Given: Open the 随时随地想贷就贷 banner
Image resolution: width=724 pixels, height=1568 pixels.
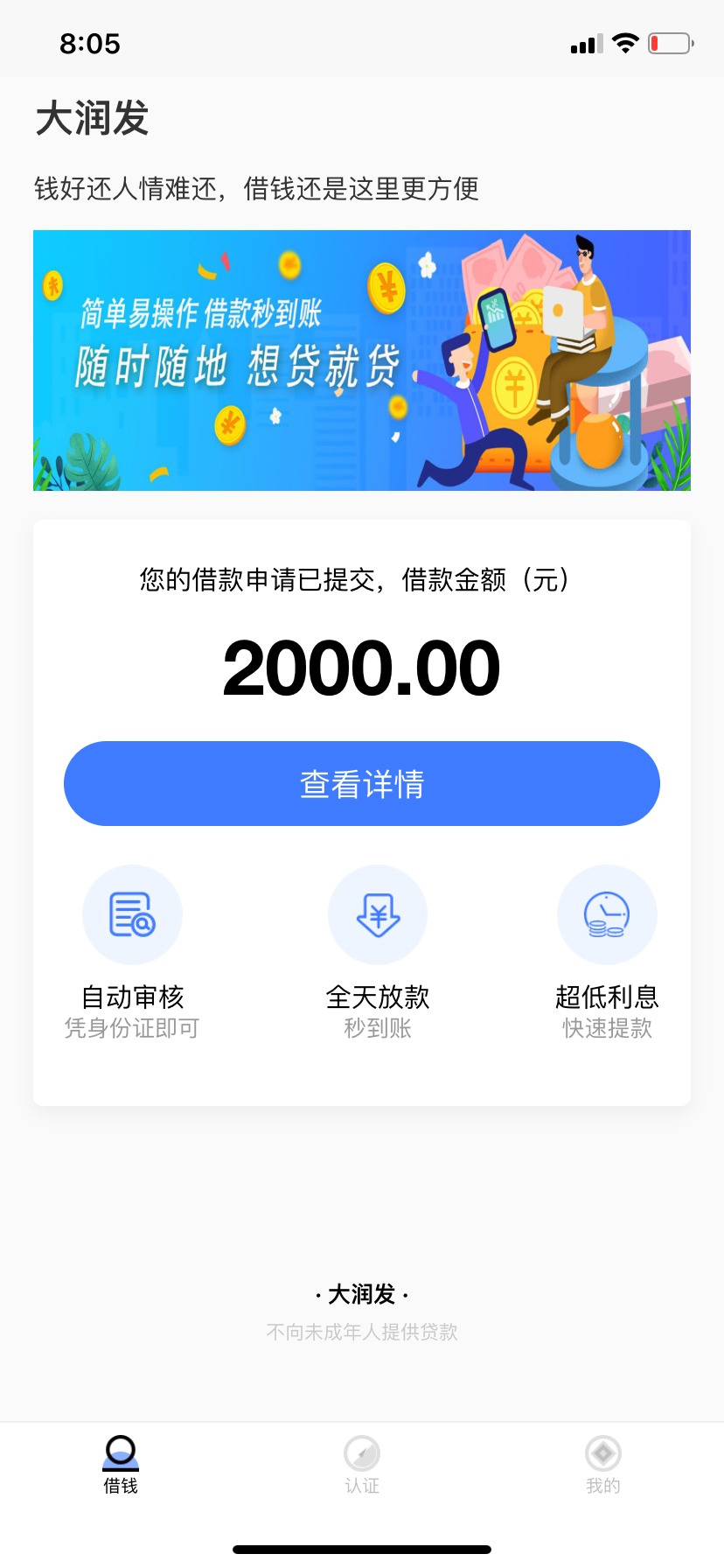Looking at the screenshot, I should (x=362, y=360).
